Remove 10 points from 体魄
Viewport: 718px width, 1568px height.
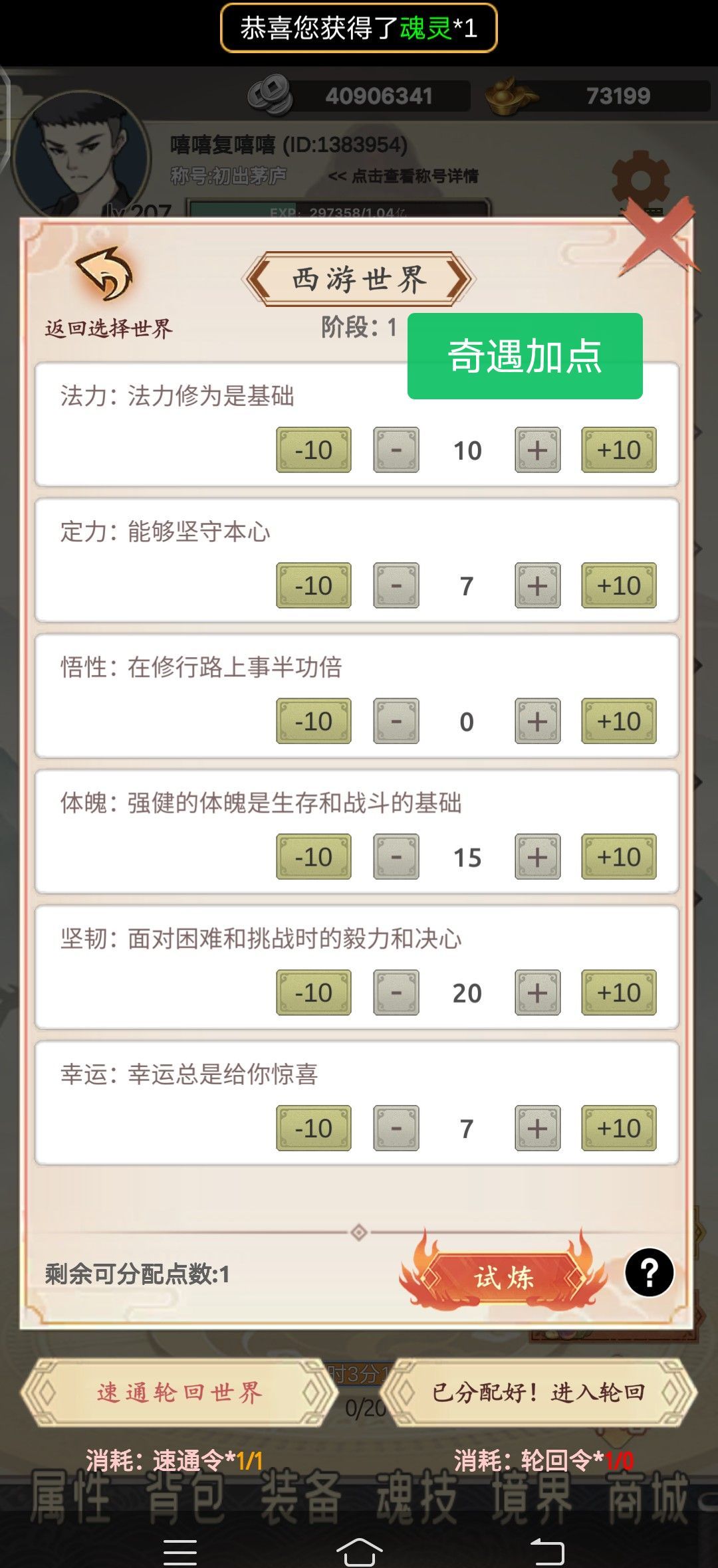pyautogui.click(x=314, y=856)
